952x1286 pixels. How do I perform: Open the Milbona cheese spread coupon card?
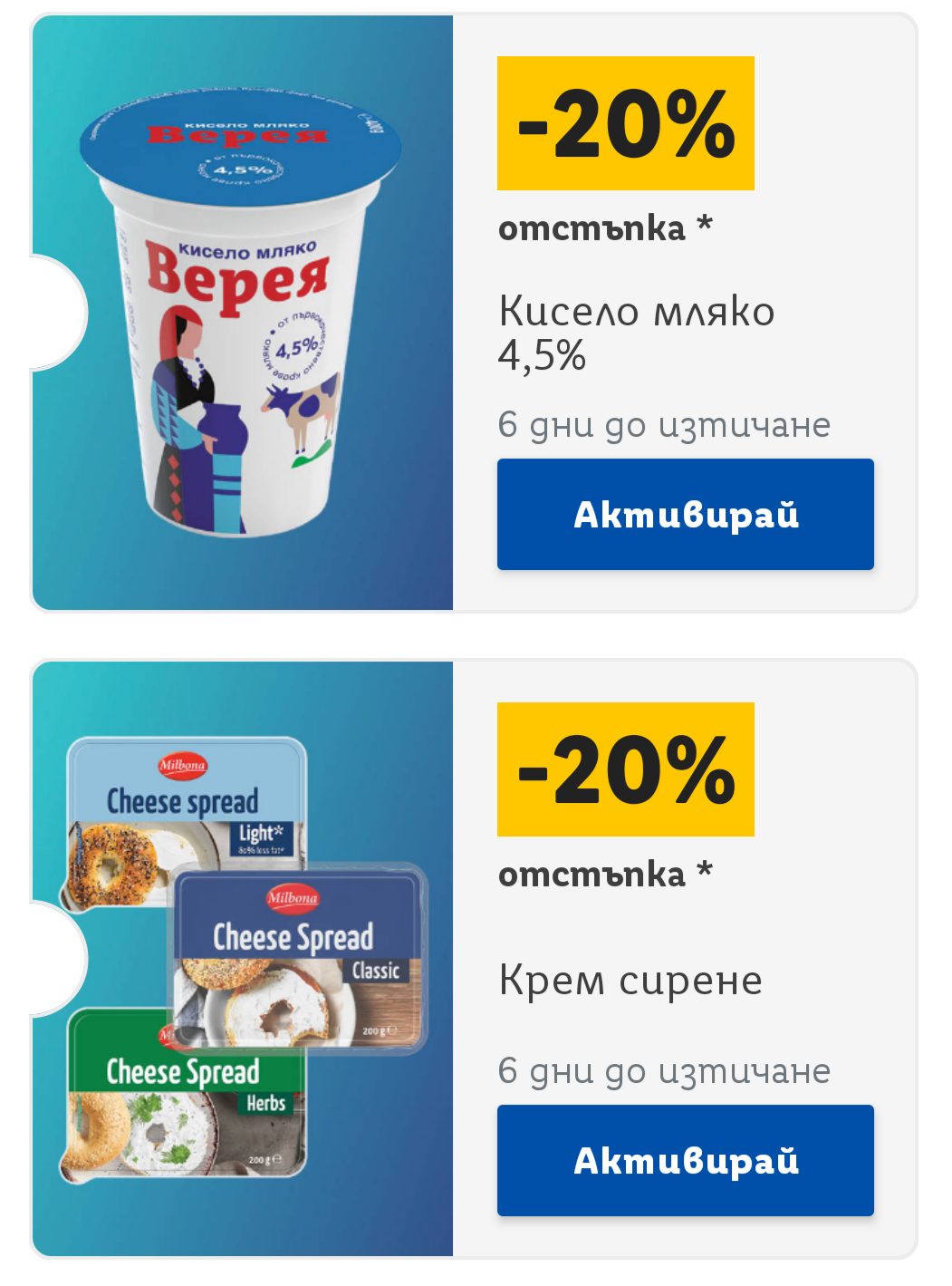[x=243, y=959]
